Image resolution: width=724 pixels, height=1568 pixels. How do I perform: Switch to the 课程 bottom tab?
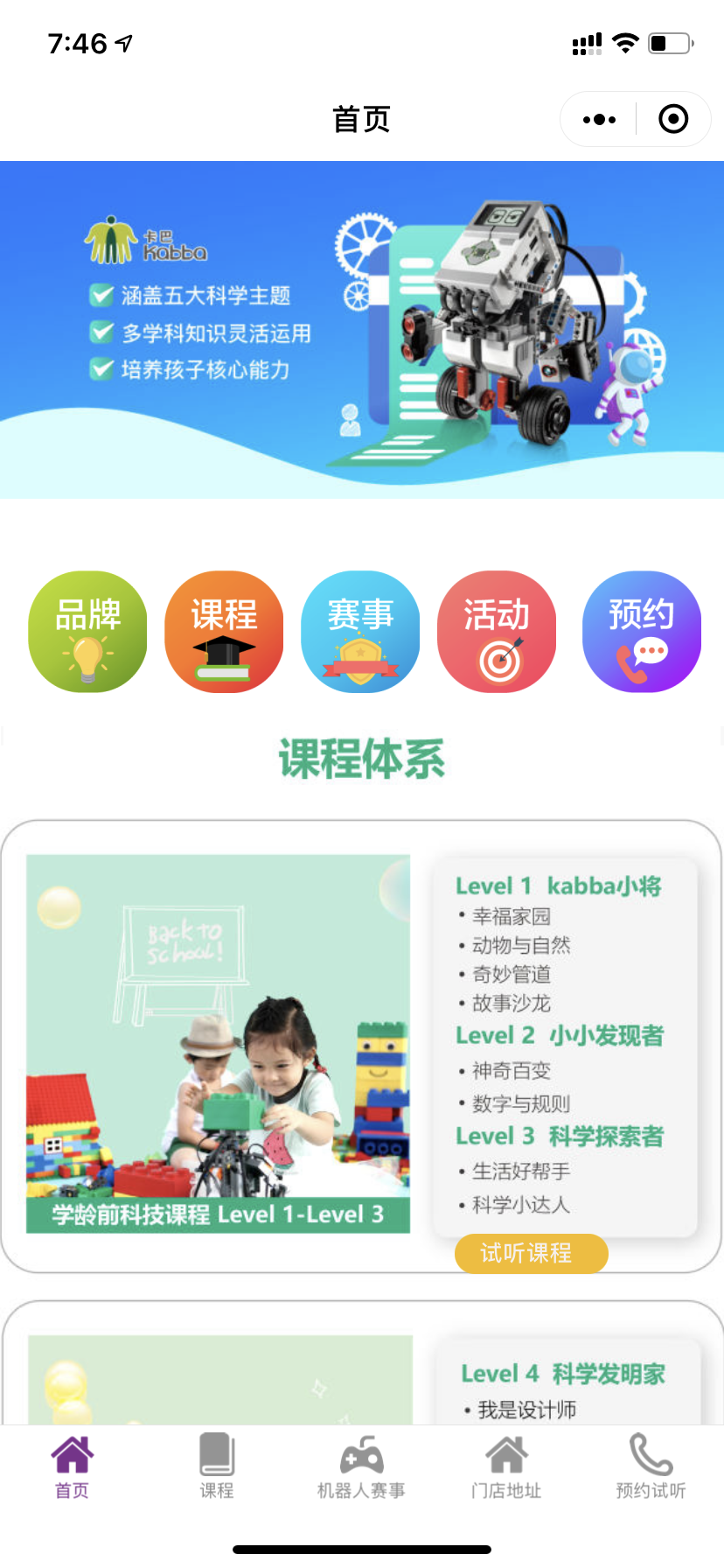point(216,1466)
